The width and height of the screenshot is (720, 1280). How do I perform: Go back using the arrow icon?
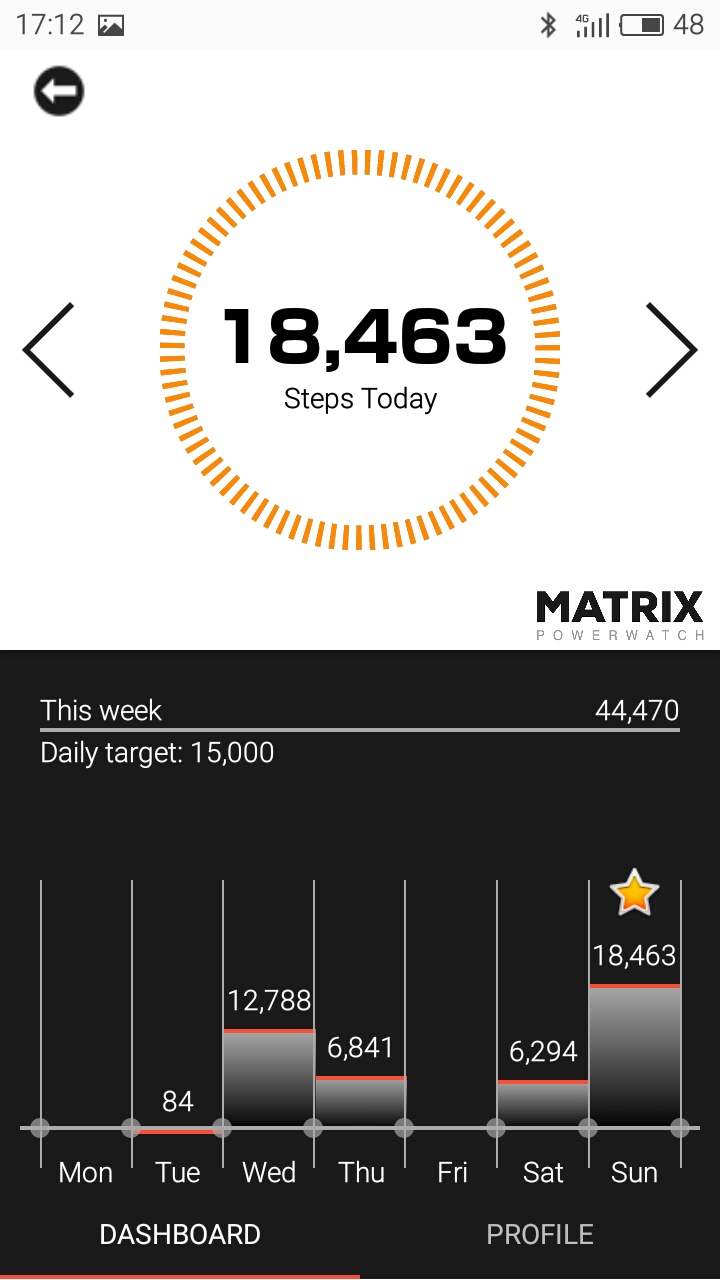coord(59,92)
